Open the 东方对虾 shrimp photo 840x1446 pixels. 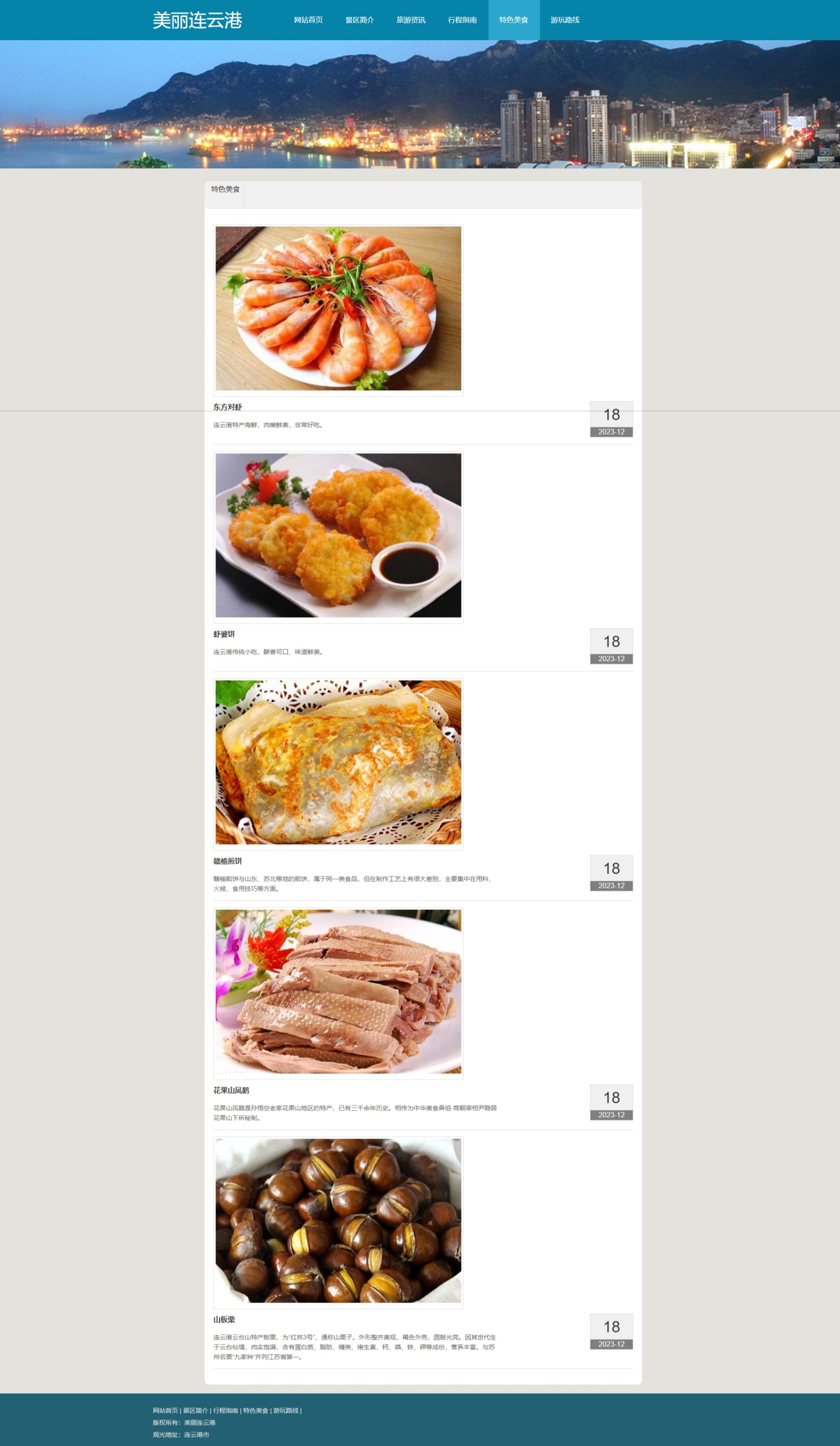tap(338, 309)
